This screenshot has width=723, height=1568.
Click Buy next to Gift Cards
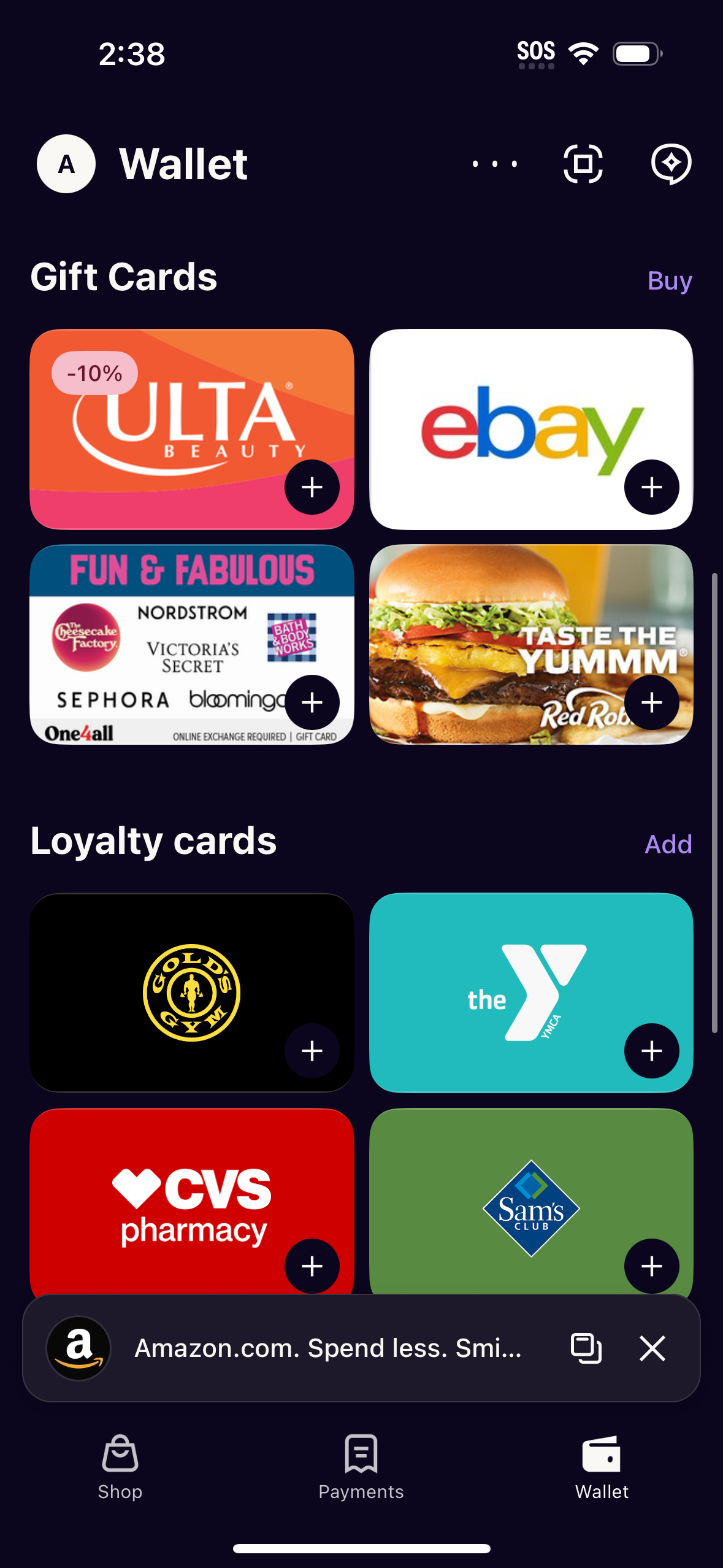pyautogui.click(x=670, y=280)
